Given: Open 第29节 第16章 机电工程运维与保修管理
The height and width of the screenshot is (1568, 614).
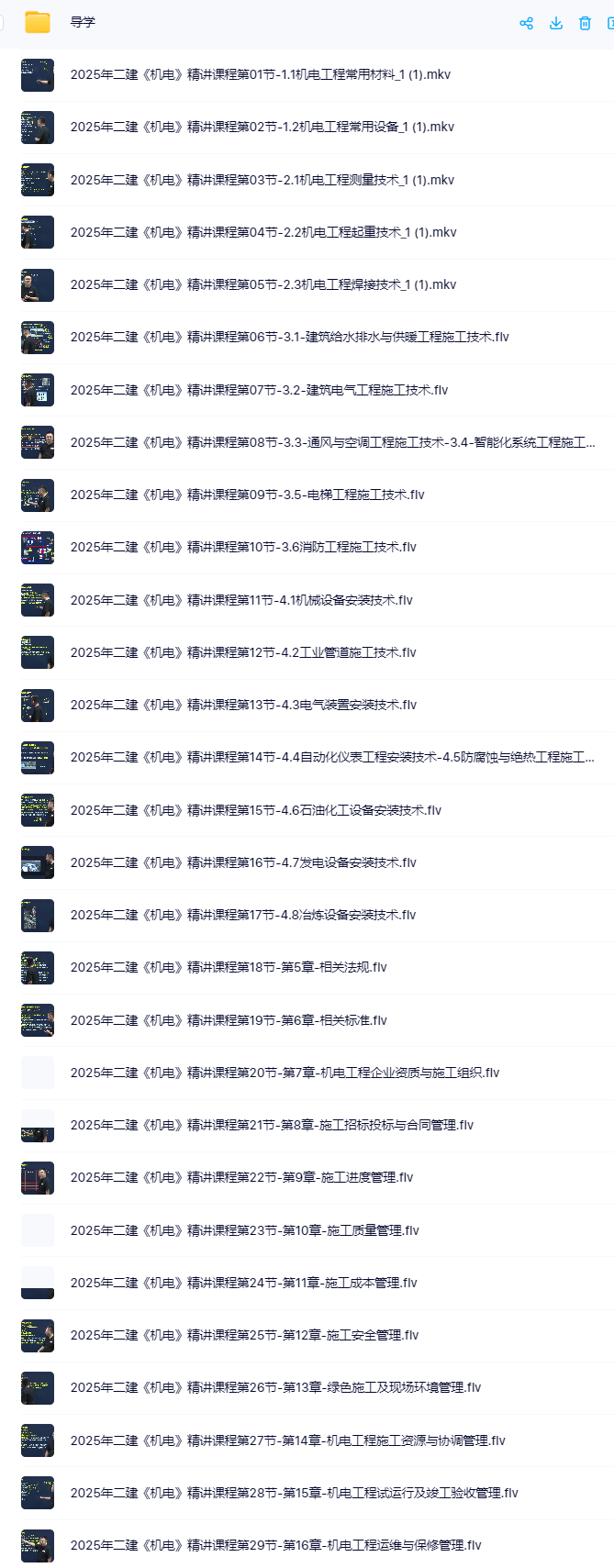Looking at the screenshot, I should click(275, 1545).
